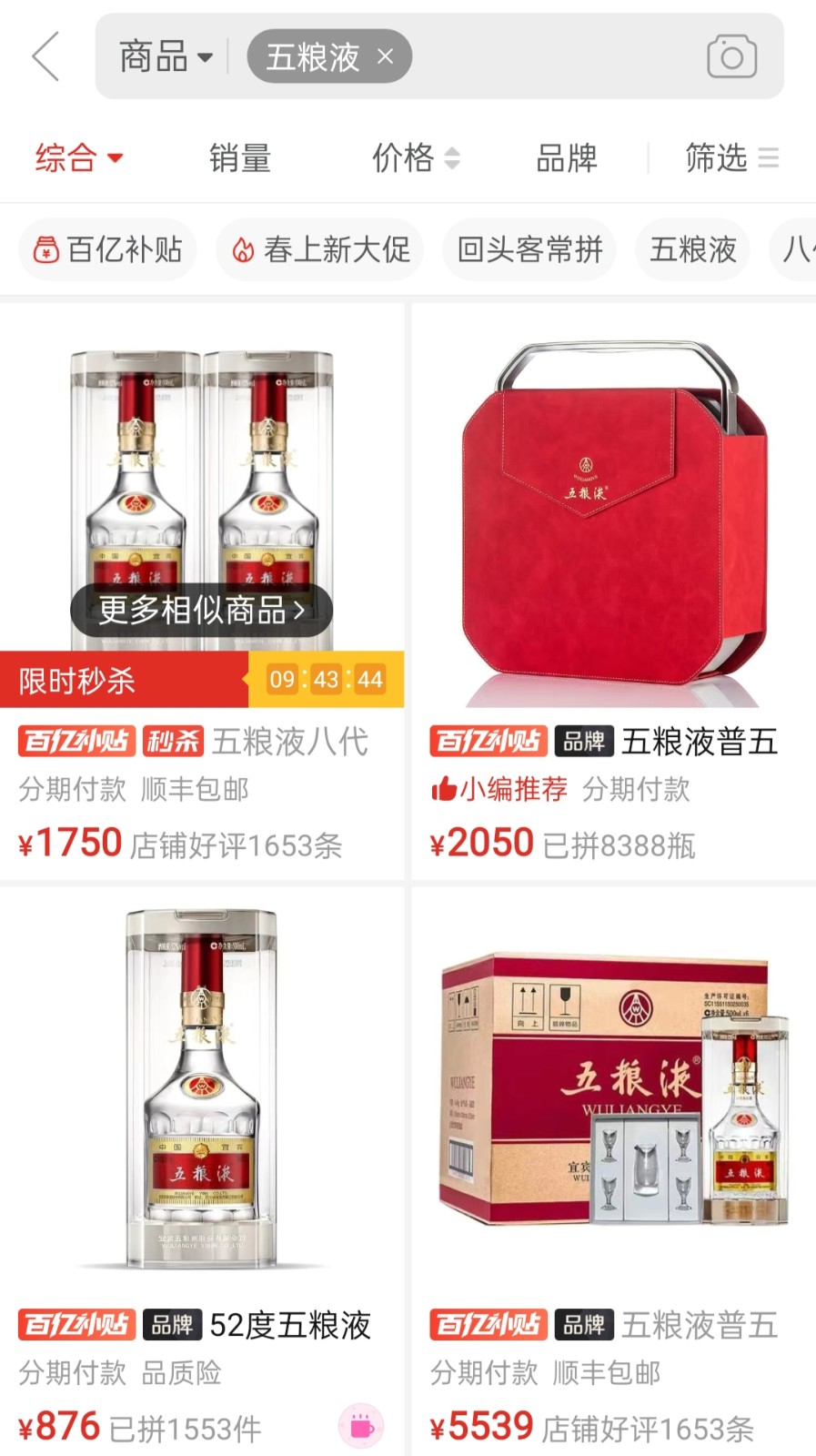Viewport: 816px width, 1456px height.
Task: View 更多相似商品 on the first product
Action: coord(201,610)
